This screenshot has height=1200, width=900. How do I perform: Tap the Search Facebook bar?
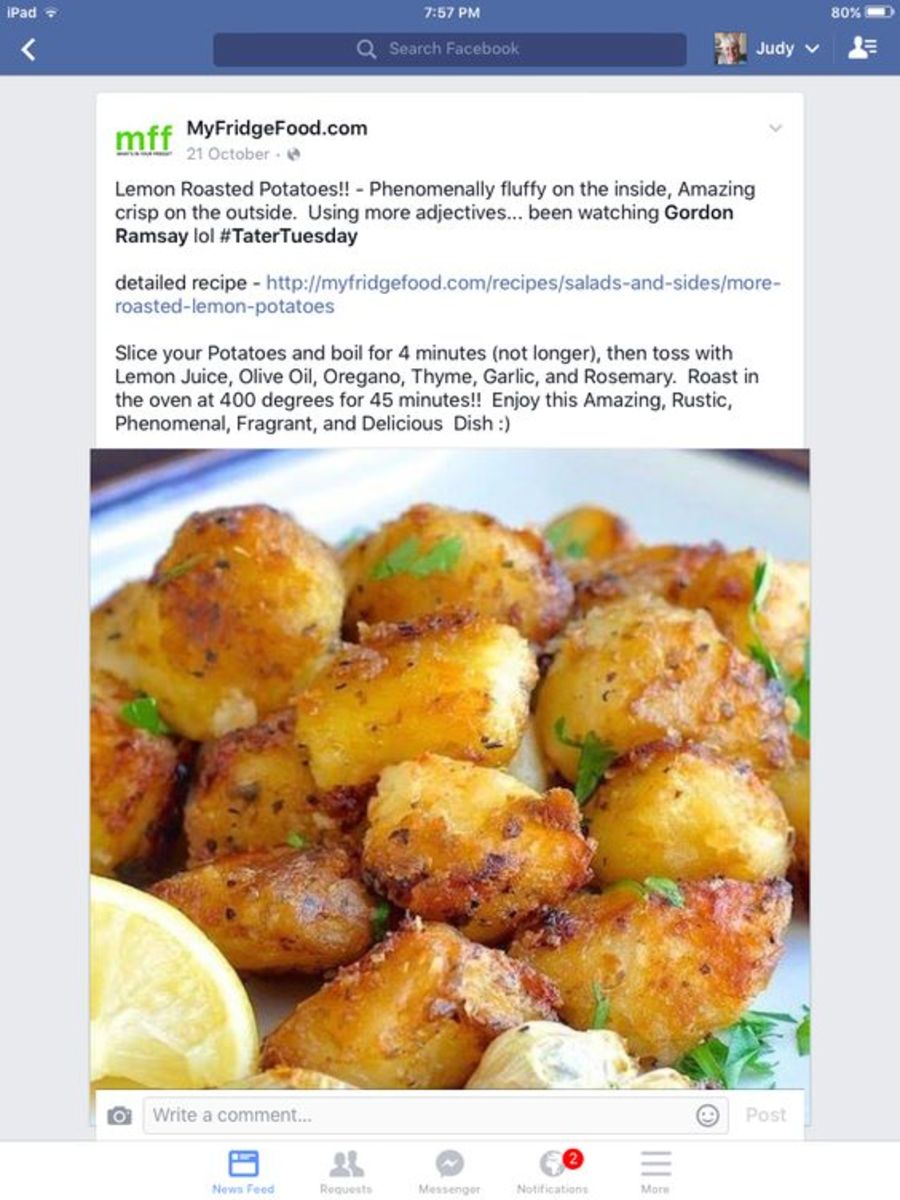449,48
